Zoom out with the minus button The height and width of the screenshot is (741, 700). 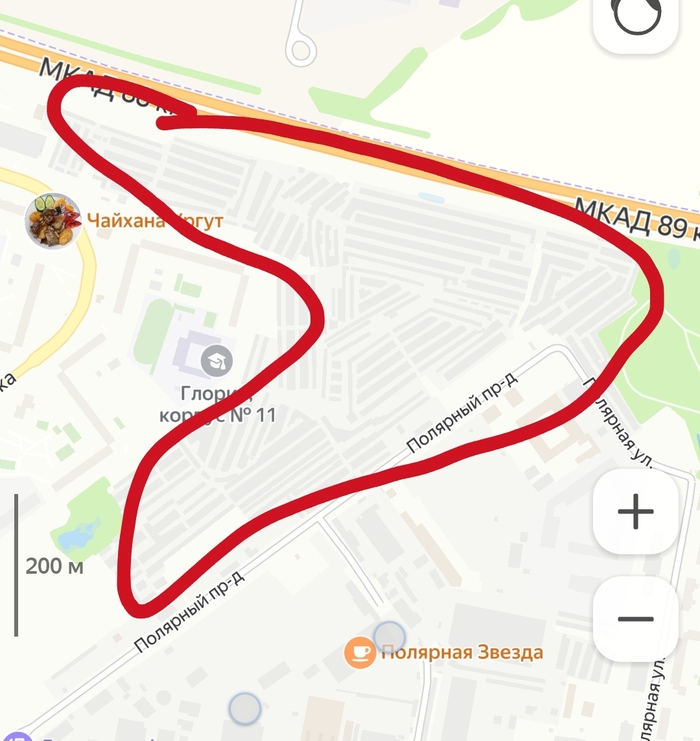tap(636, 619)
